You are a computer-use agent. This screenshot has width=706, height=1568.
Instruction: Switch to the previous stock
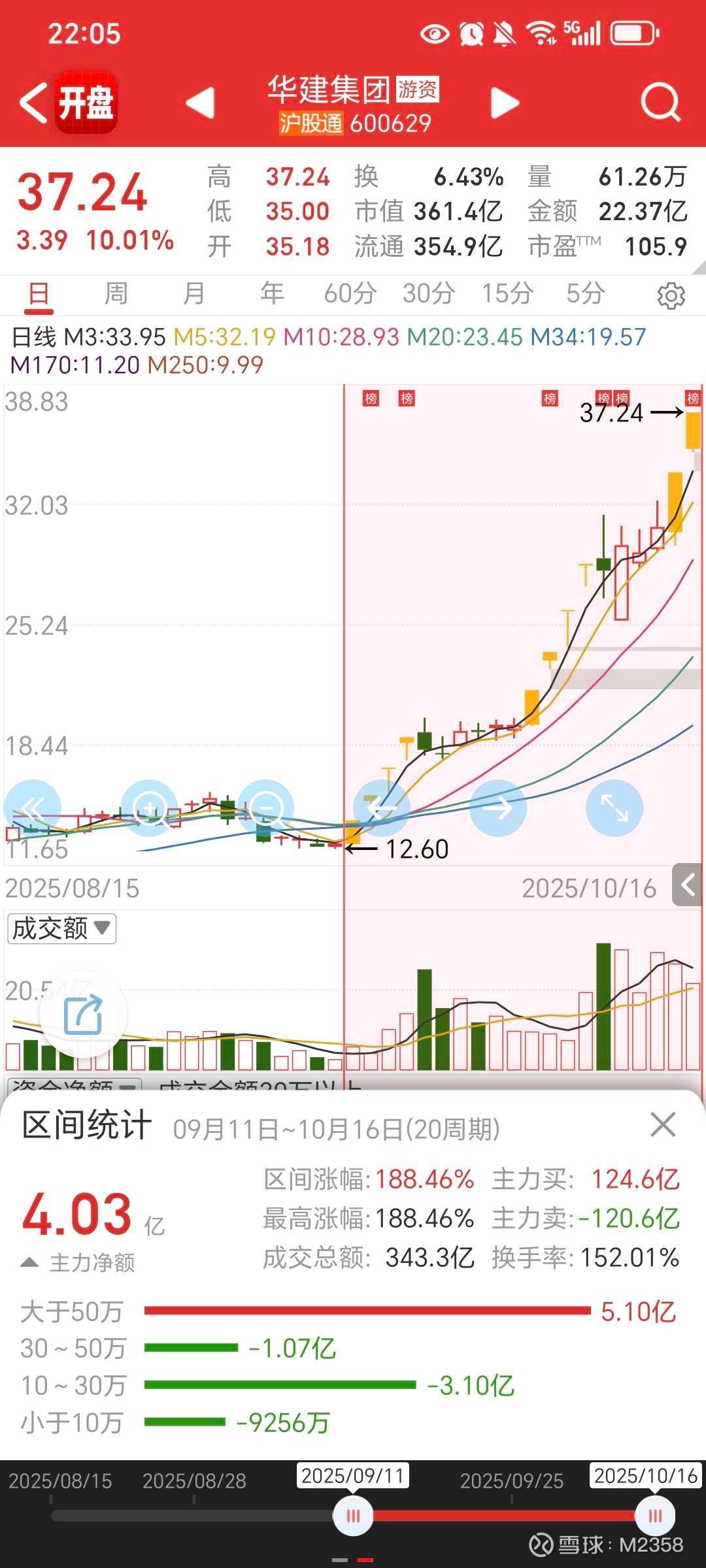[x=201, y=103]
